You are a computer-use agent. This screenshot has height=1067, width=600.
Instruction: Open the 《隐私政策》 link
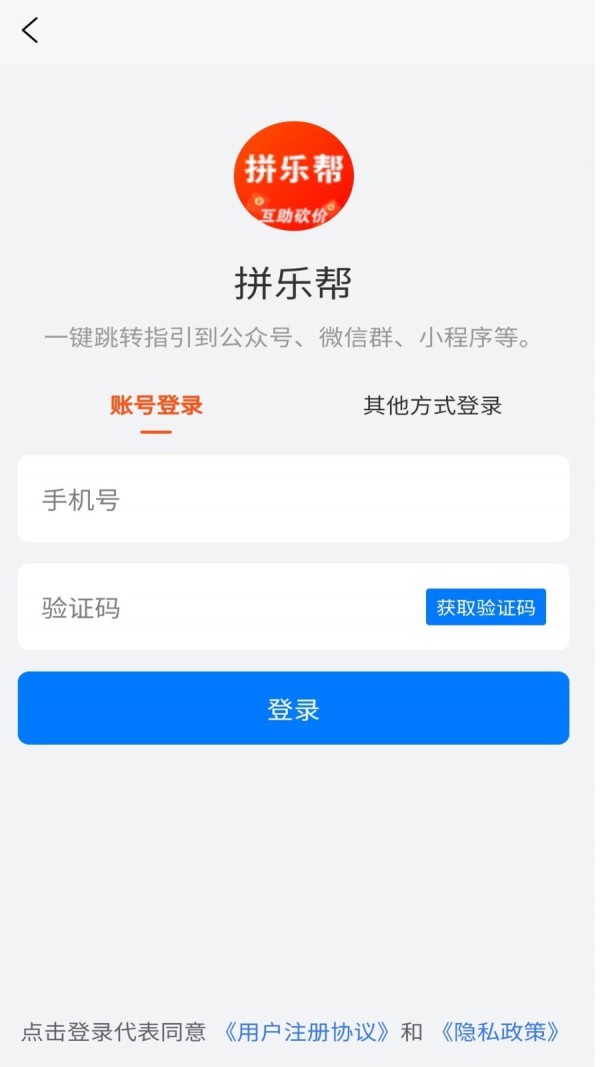(499, 1032)
